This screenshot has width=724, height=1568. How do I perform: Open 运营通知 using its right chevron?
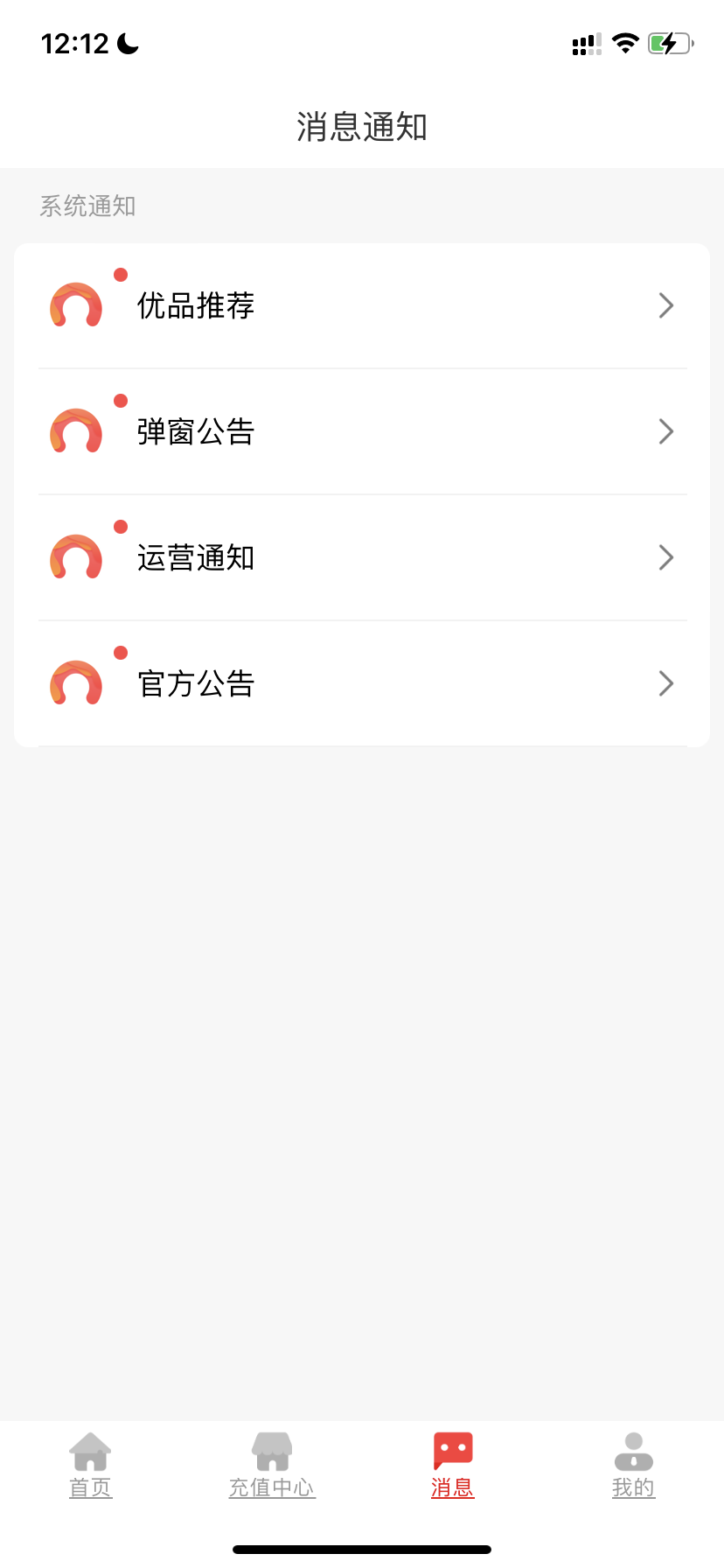point(666,557)
